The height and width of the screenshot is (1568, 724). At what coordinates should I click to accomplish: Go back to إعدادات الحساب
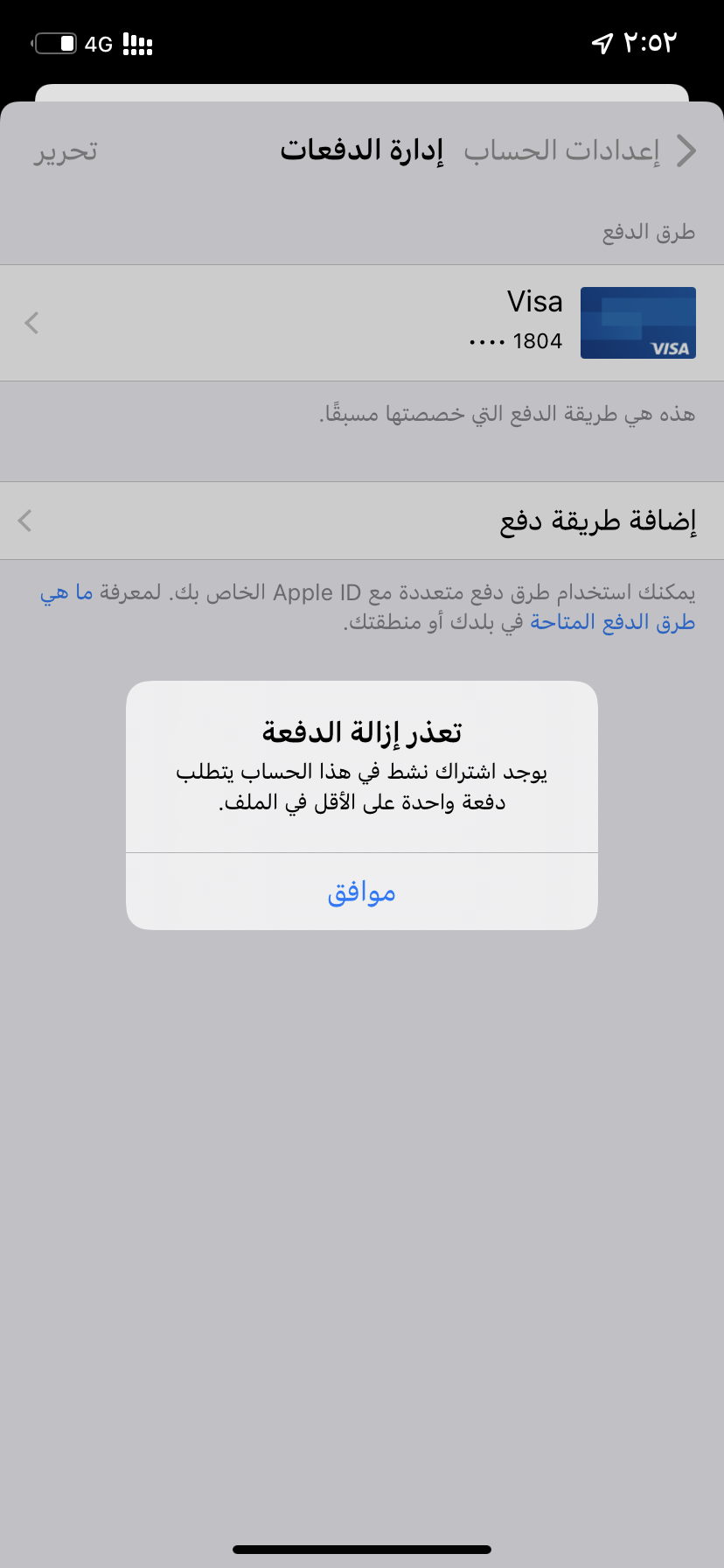[x=579, y=150]
